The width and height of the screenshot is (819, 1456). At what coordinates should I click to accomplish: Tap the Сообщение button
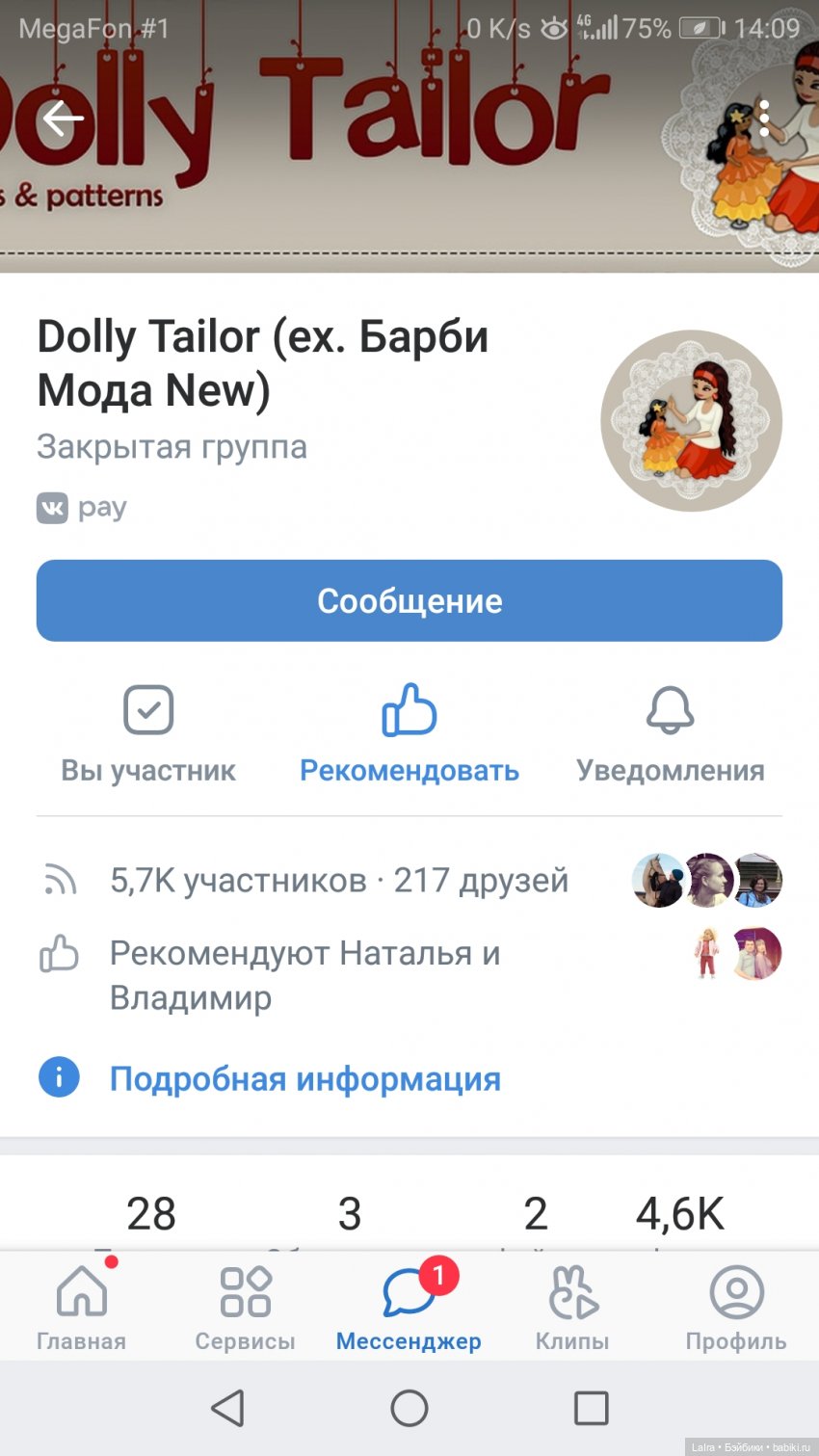click(409, 600)
